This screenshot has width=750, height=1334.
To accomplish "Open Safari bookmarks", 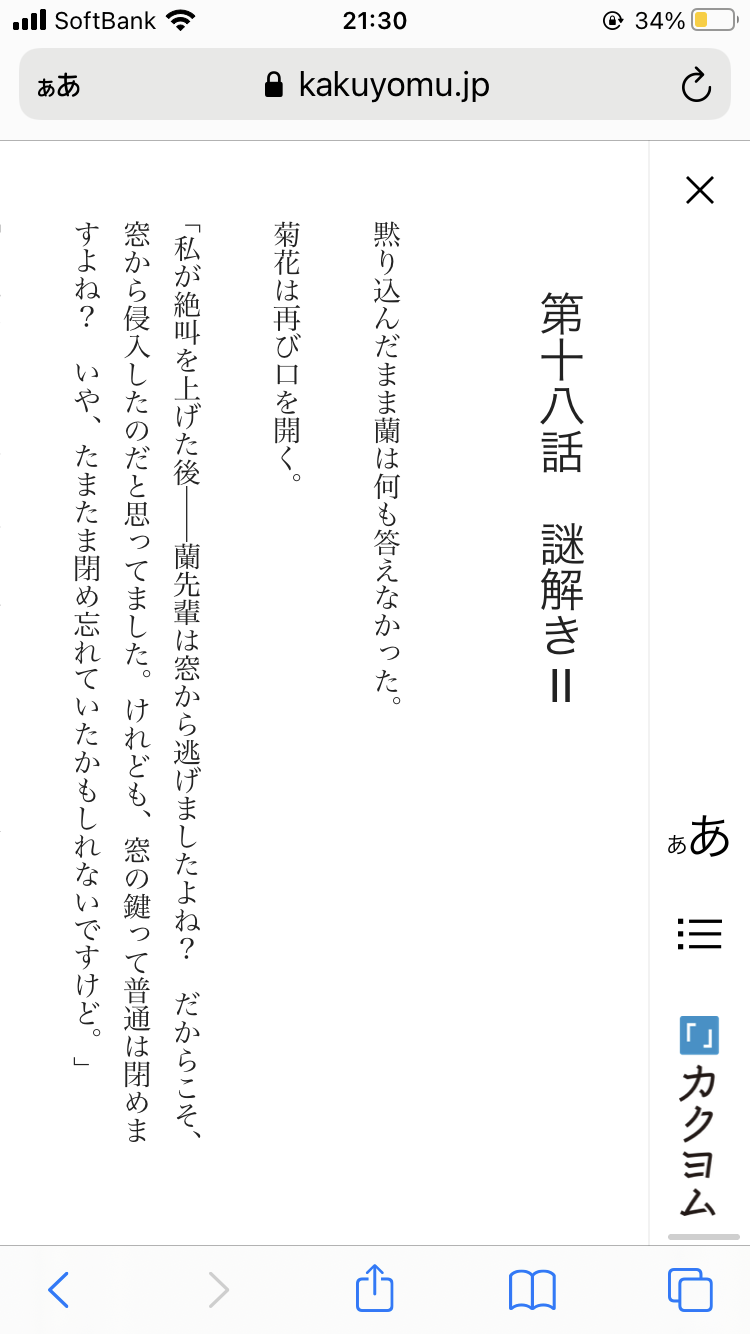I will (532, 1290).
